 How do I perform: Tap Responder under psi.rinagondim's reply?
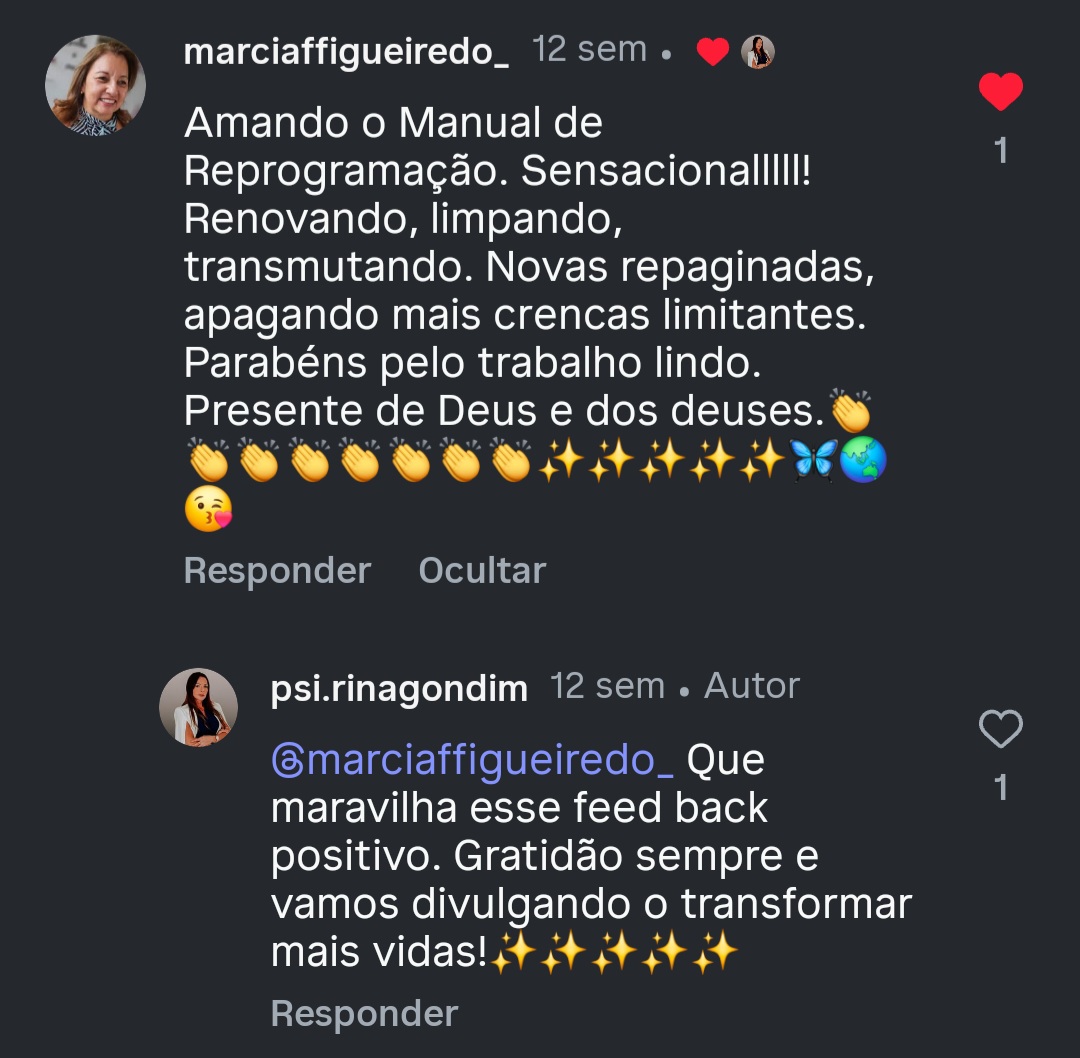coord(364,1013)
